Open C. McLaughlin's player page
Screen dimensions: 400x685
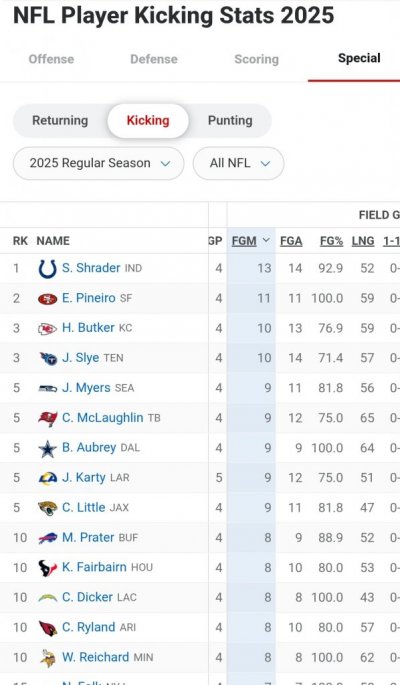[103, 418]
